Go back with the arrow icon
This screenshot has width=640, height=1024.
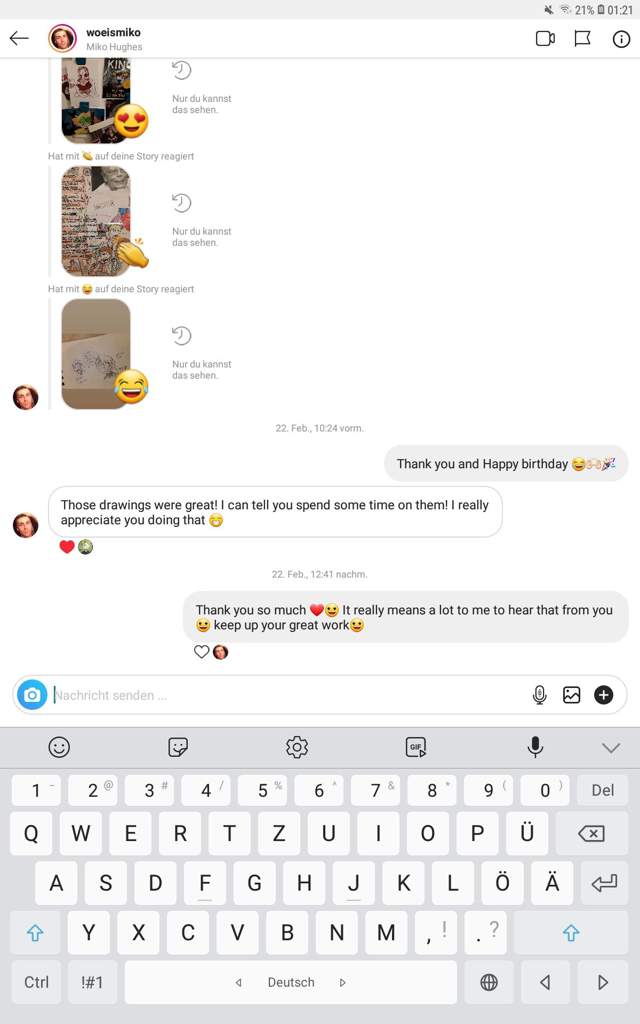tap(19, 39)
